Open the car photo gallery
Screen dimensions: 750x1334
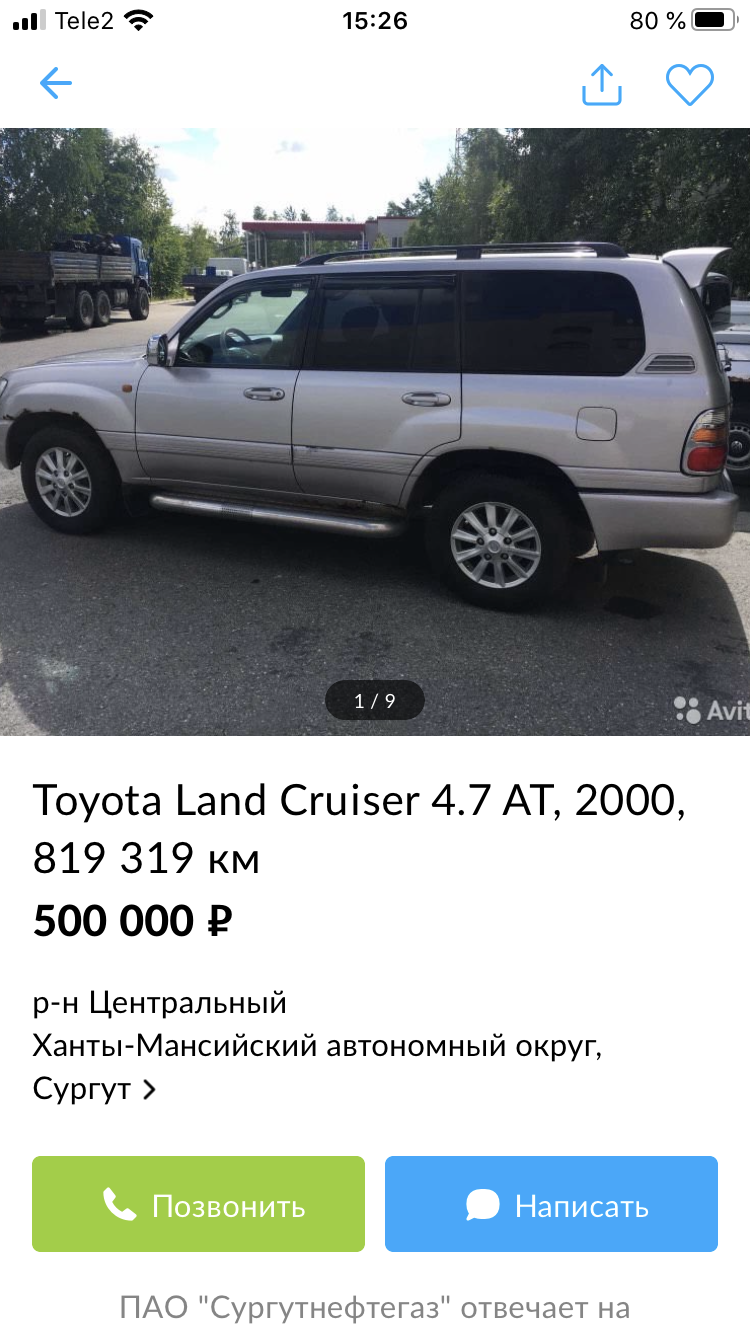(x=375, y=432)
